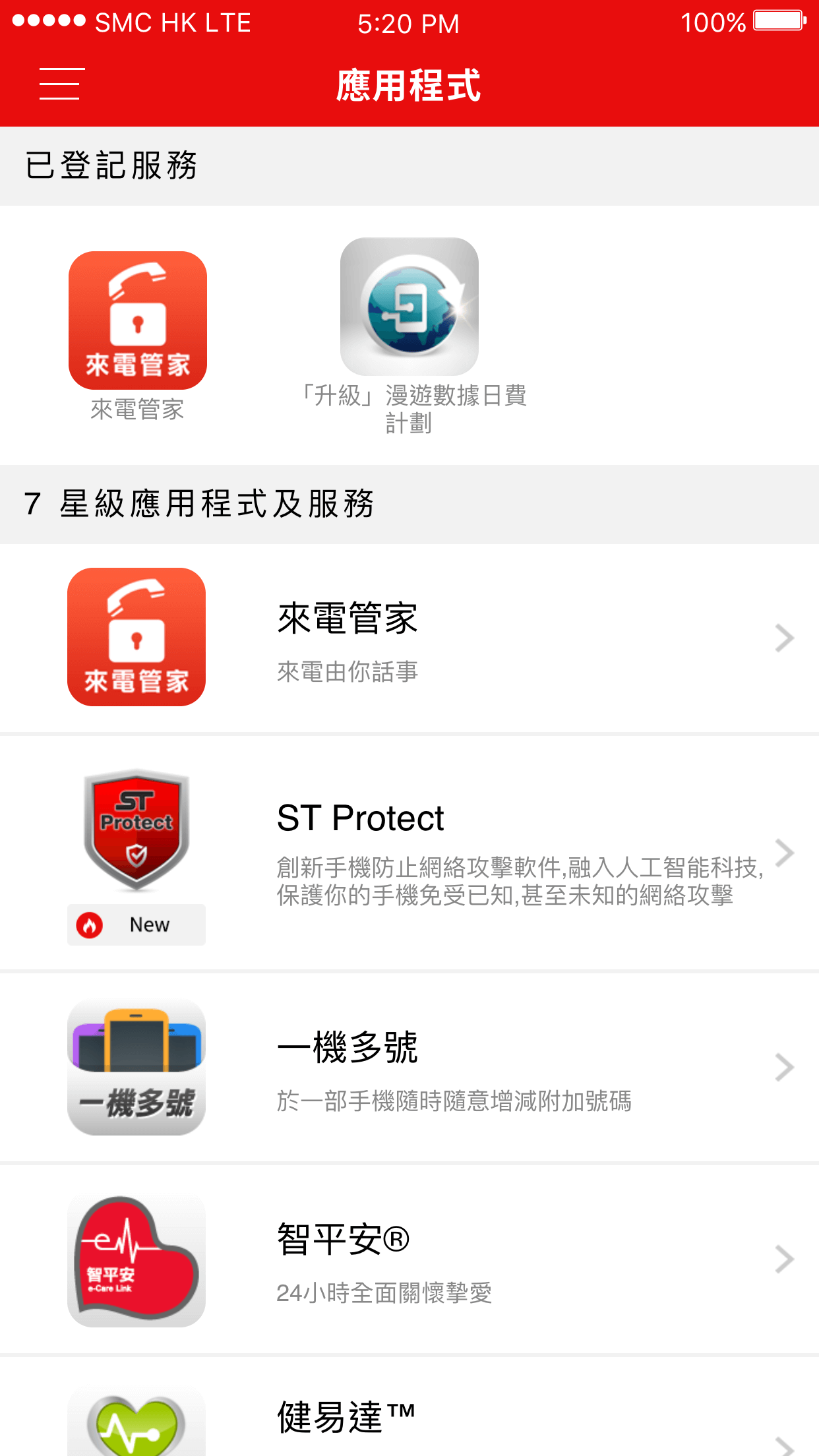The width and height of the screenshot is (819, 1456).
Task: Select the 一機多號 service row
Action: point(409,1067)
